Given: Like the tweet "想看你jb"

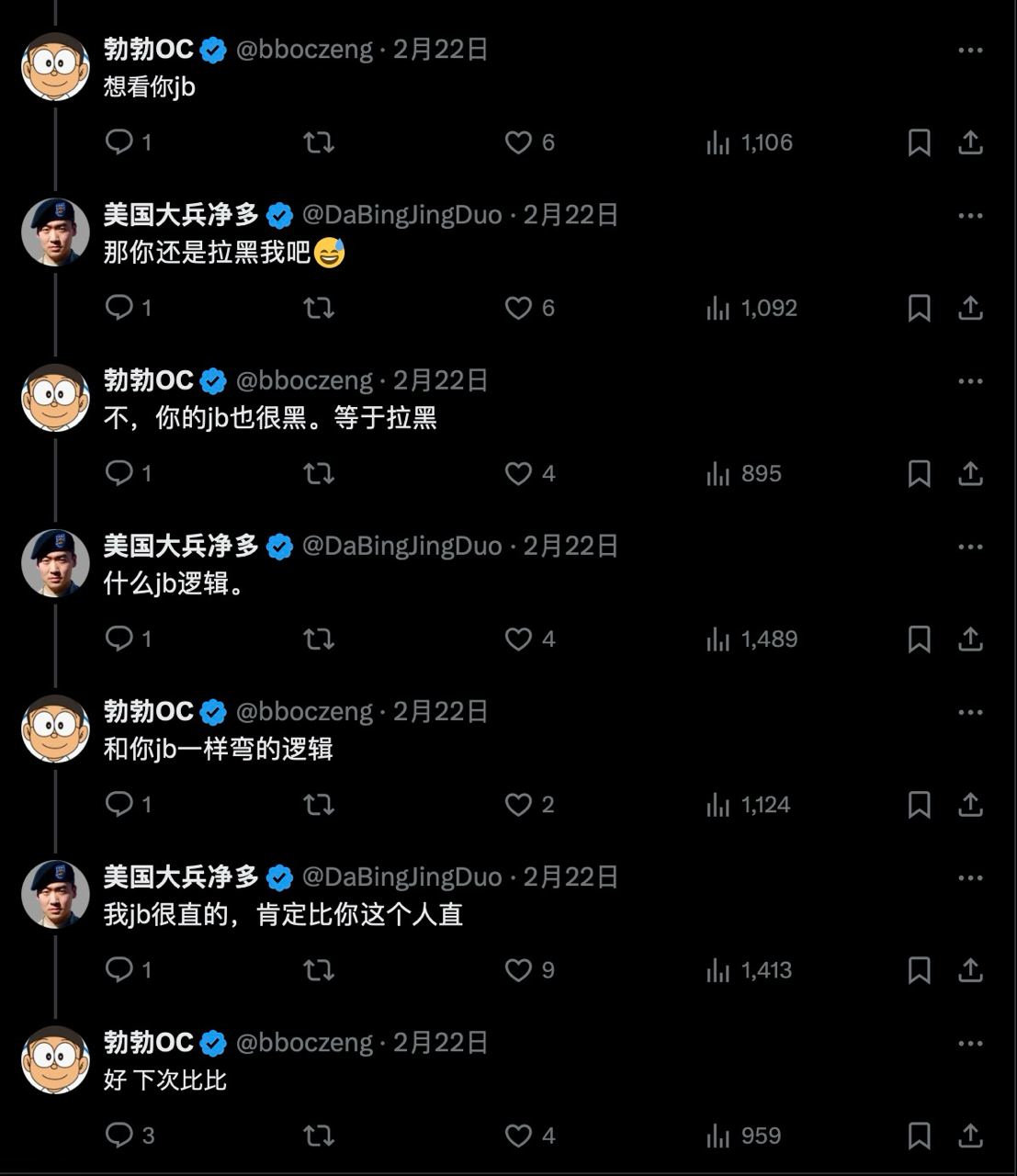Looking at the screenshot, I should pos(518,142).
